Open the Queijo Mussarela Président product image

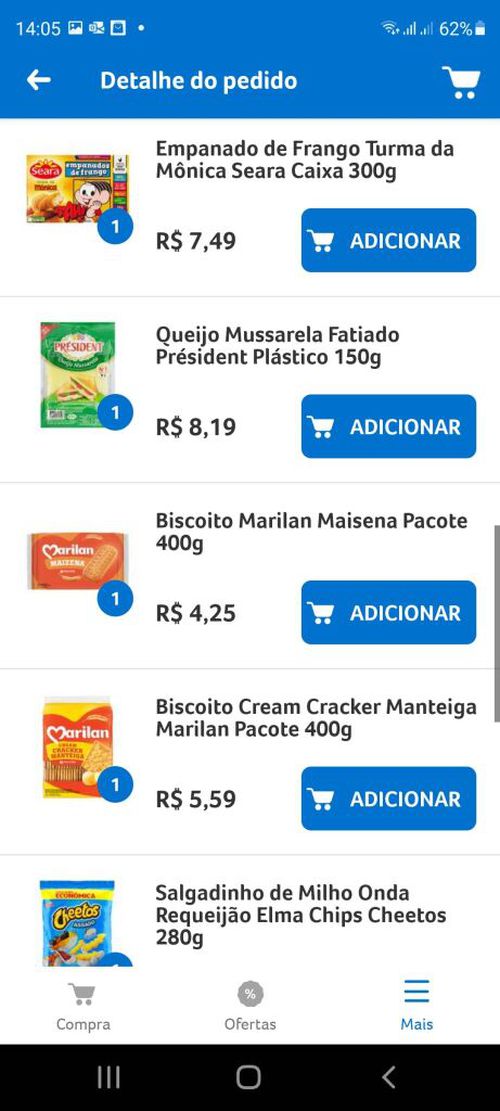[78, 375]
